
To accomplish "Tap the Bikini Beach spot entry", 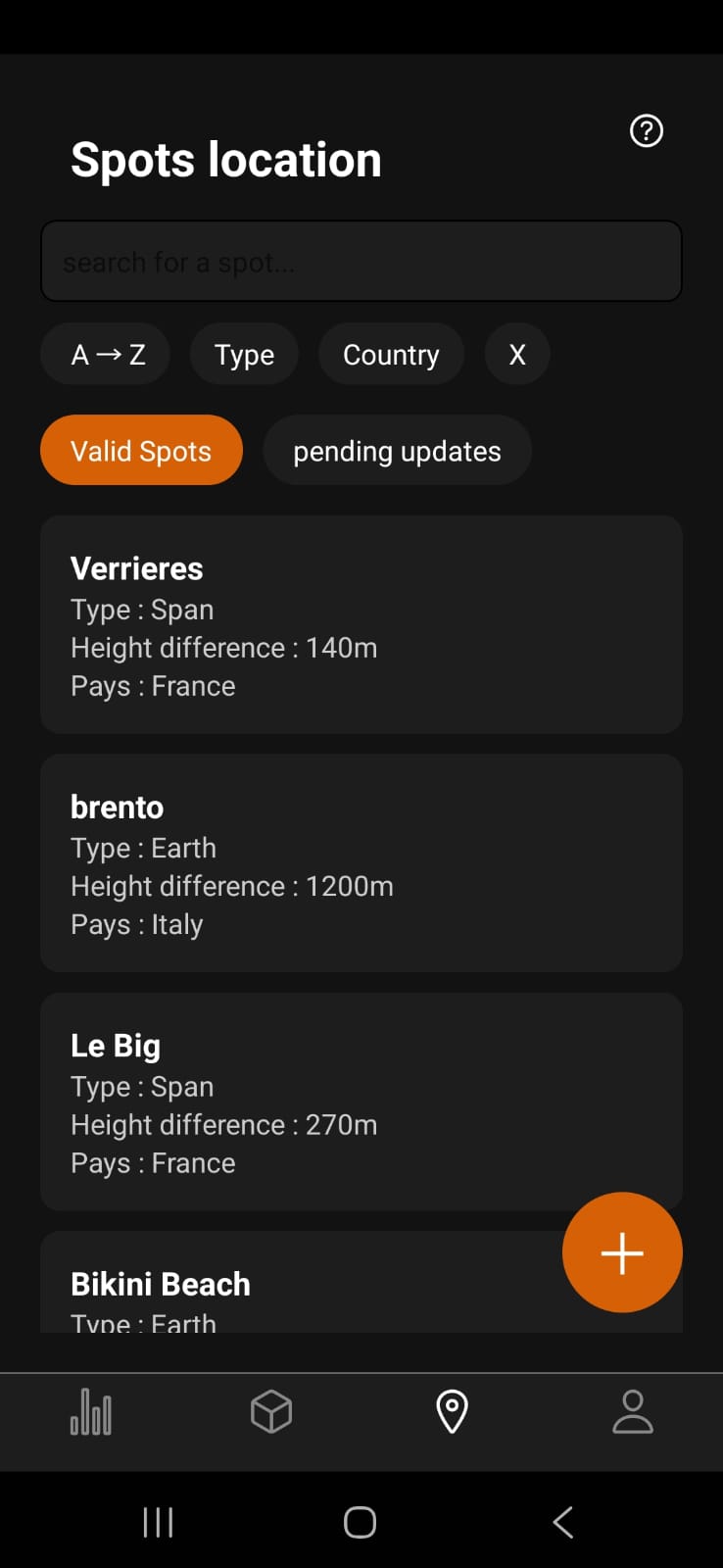I will pos(361,1284).
